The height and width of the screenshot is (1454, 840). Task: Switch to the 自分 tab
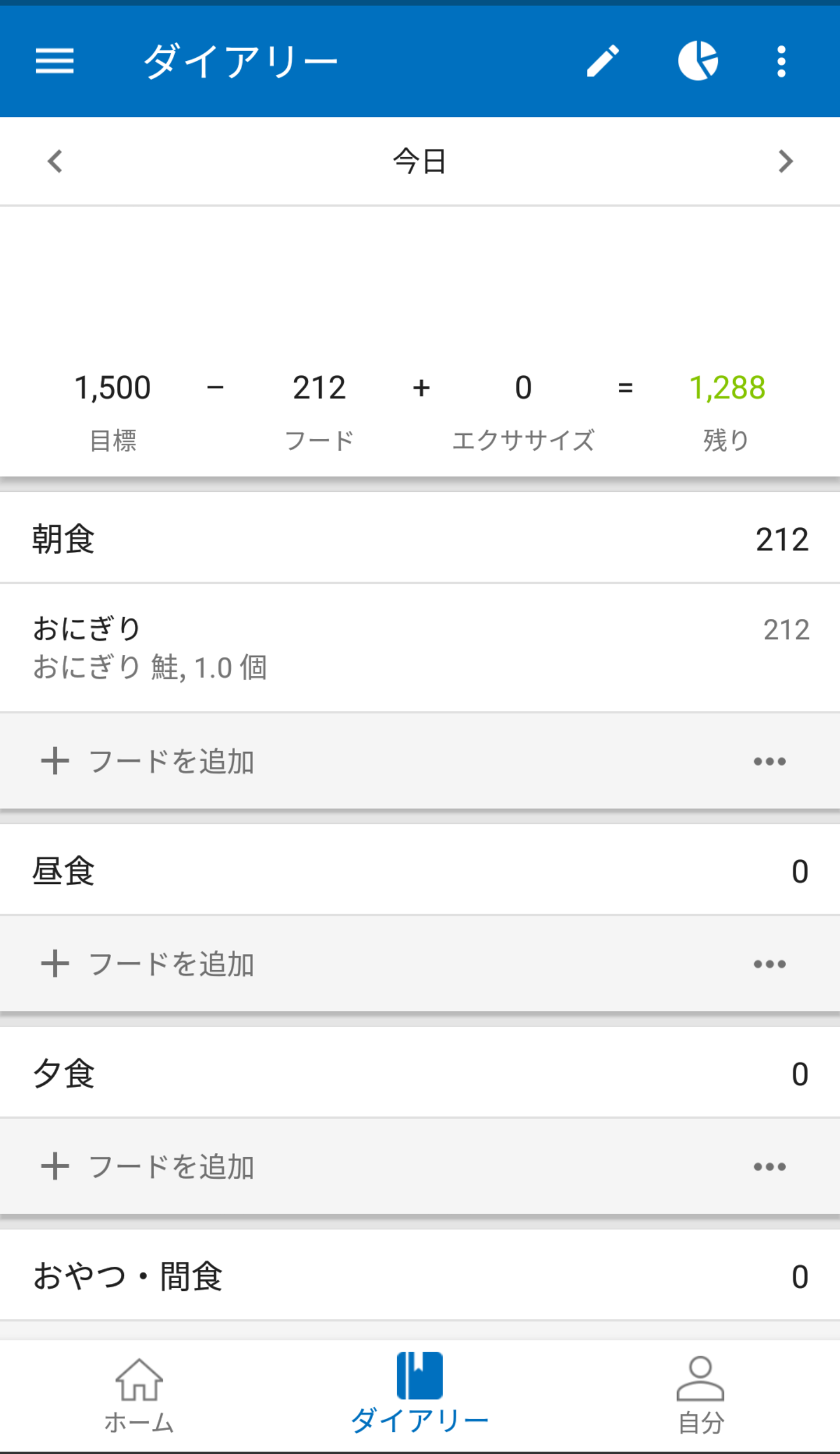700,1396
